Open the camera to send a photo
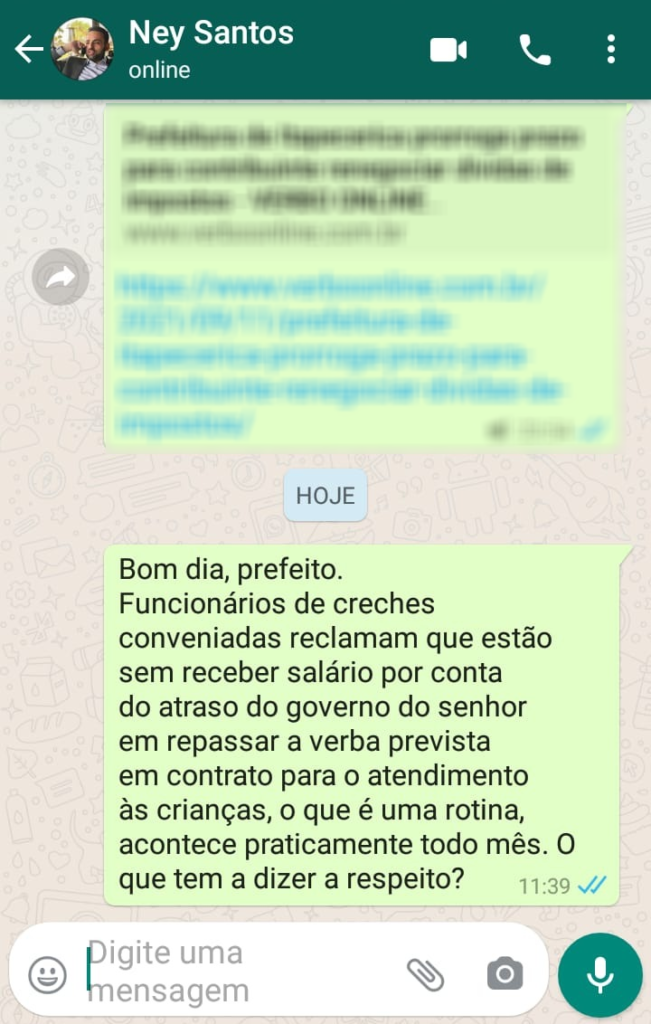The height and width of the screenshot is (1024, 651). click(504, 973)
